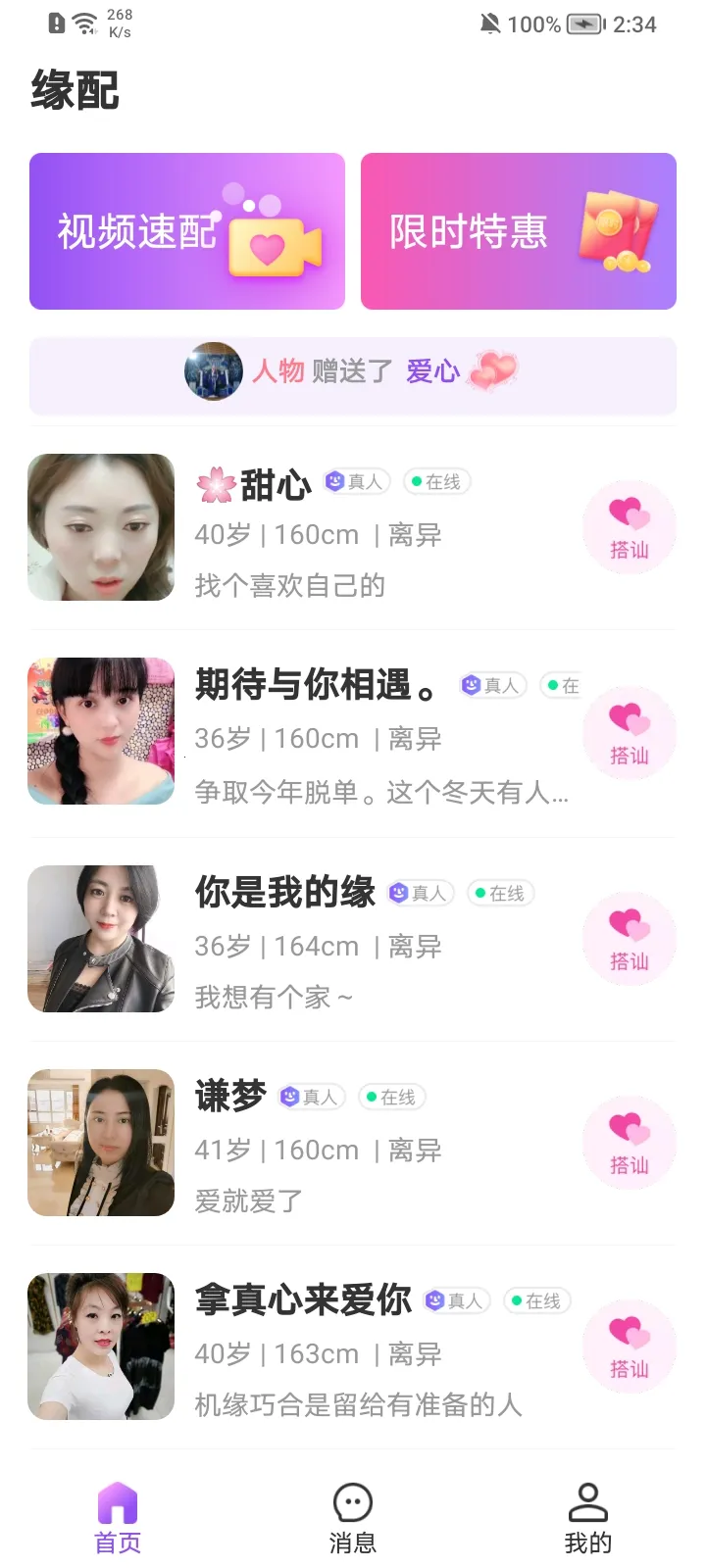Switch to the 消息 tab

[353, 1519]
